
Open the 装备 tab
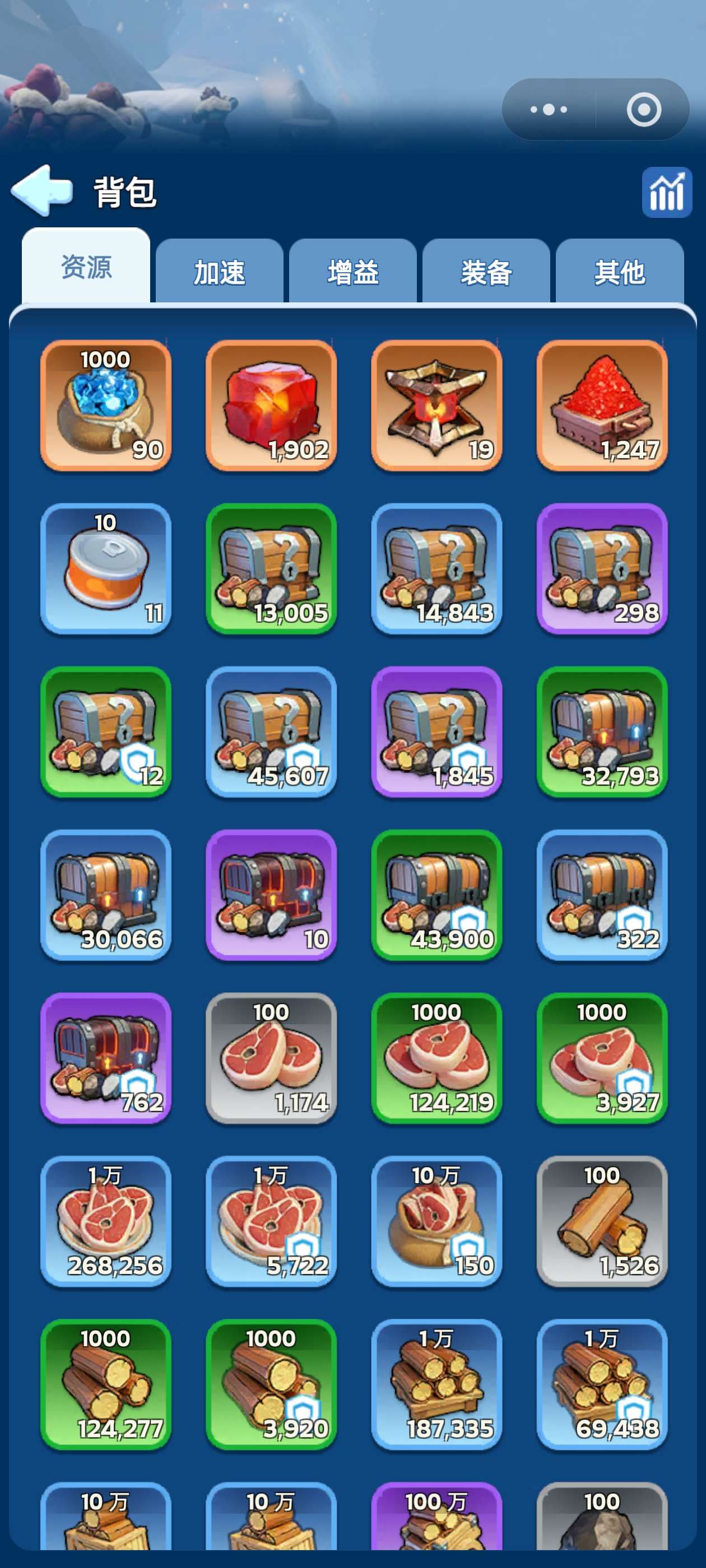point(486,272)
